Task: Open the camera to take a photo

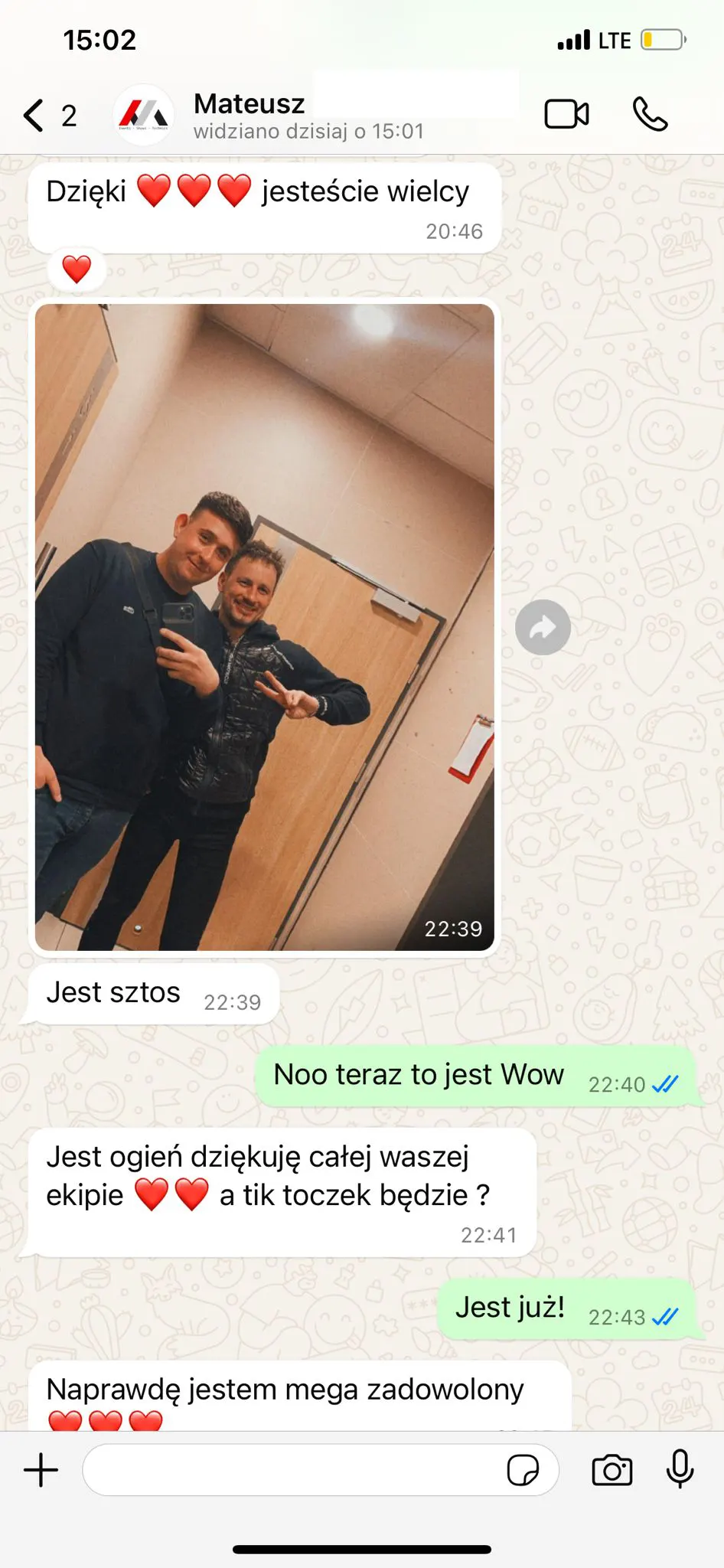Action: [x=612, y=1470]
